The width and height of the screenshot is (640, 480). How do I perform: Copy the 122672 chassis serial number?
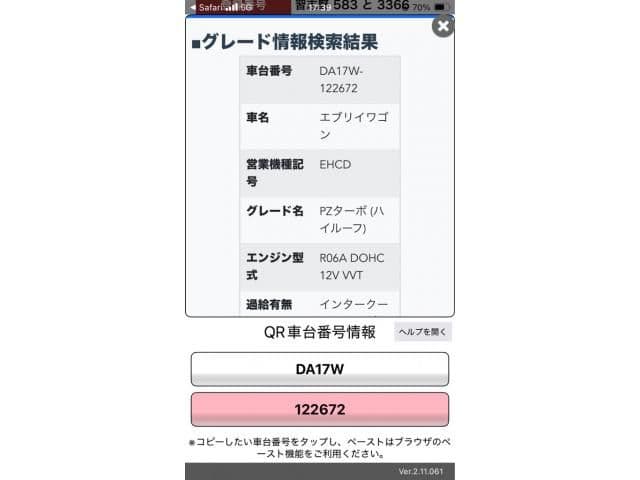coord(319,409)
